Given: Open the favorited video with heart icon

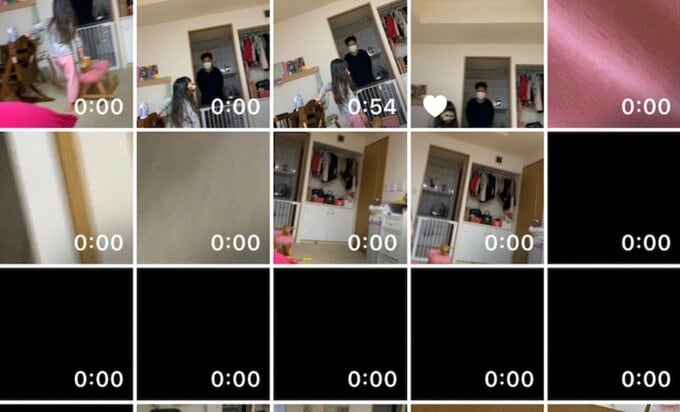Looking at the screenshot, I should pyautogui.click(x=476, y=62).
